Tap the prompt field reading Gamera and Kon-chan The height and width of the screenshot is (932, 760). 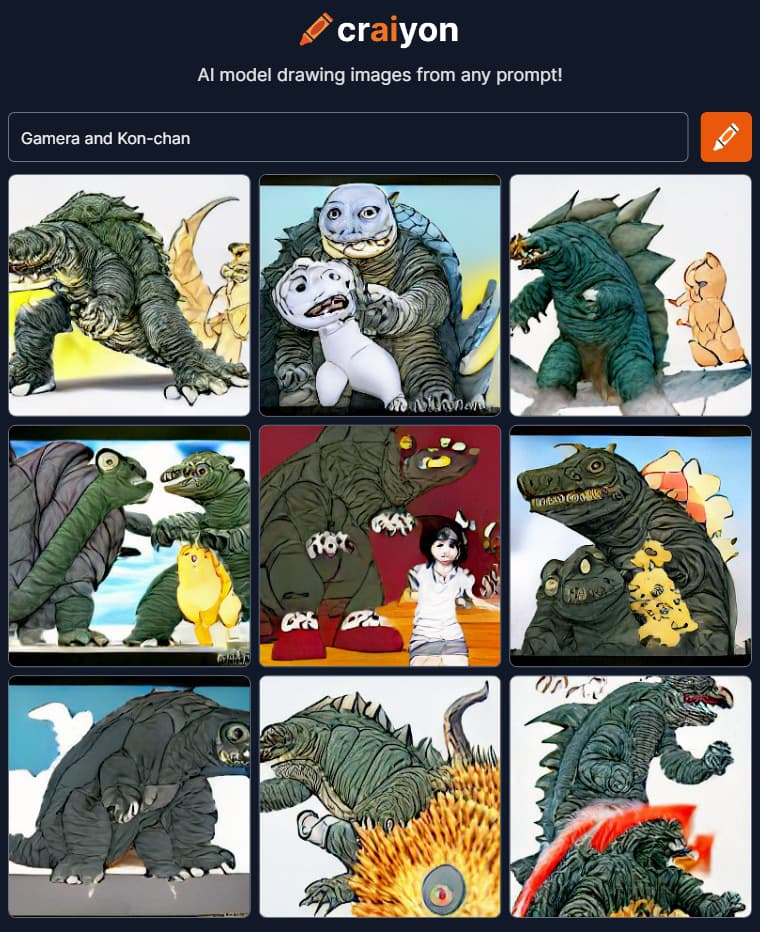pyautogui.click(x=347, y=137)
